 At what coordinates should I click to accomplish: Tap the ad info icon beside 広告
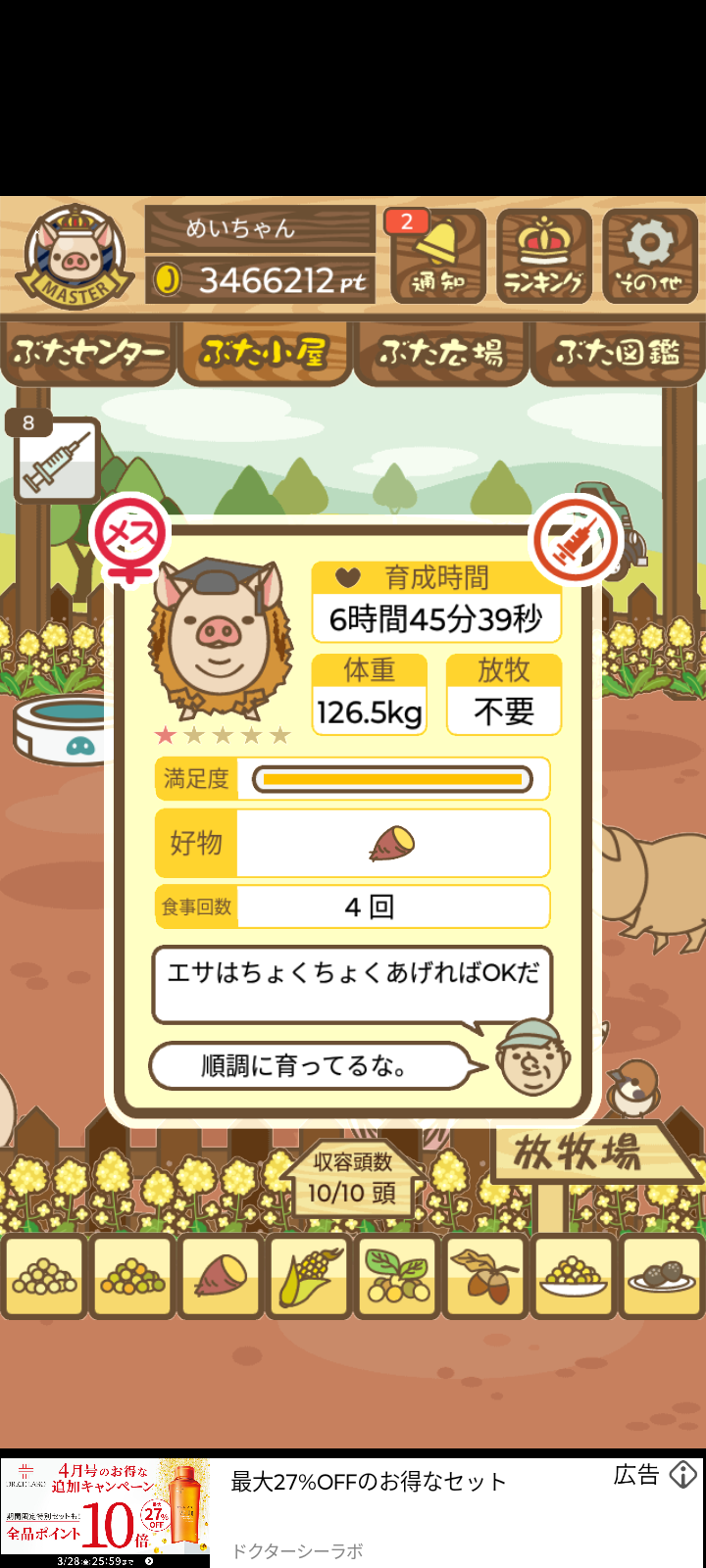(683, 1474)
